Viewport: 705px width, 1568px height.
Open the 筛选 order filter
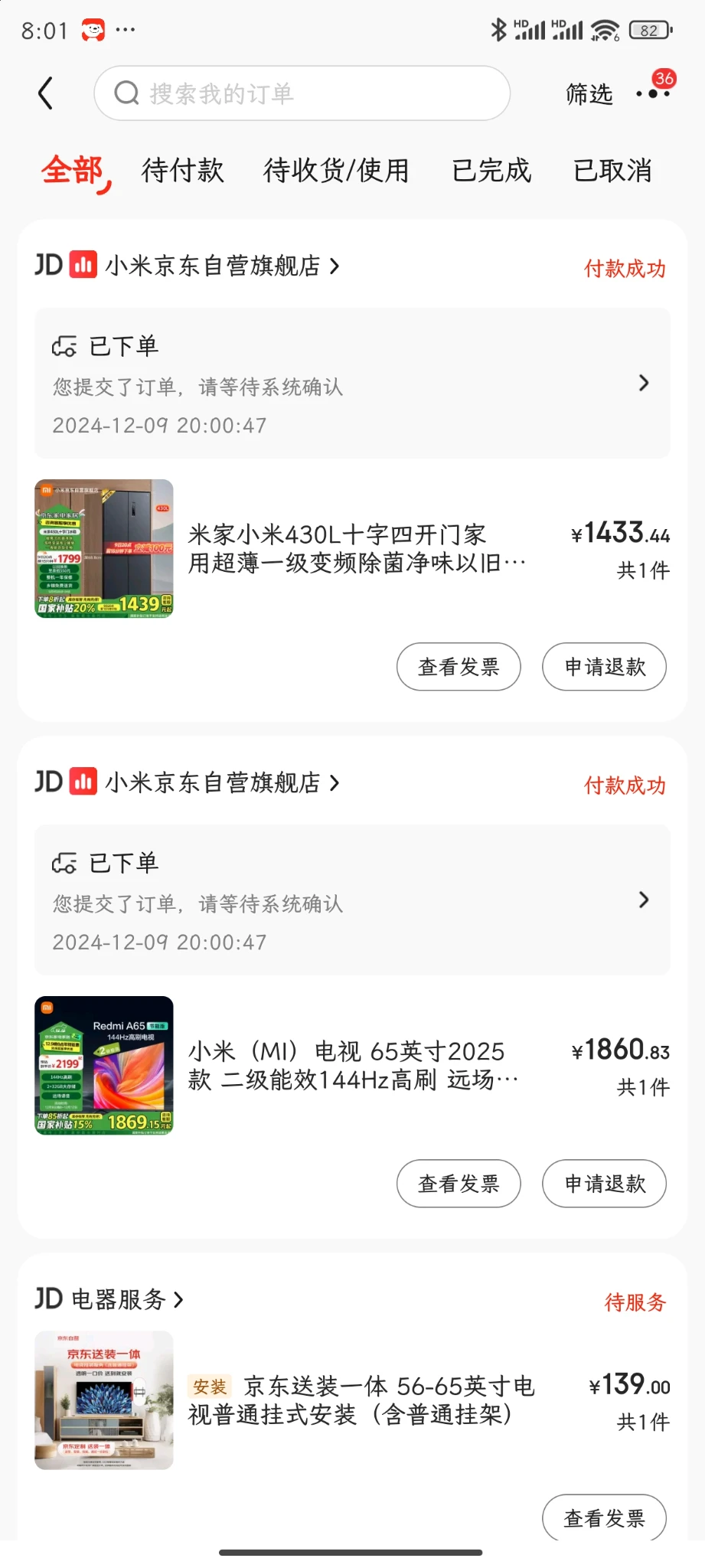pyautogui.click(x=589, y=94)
